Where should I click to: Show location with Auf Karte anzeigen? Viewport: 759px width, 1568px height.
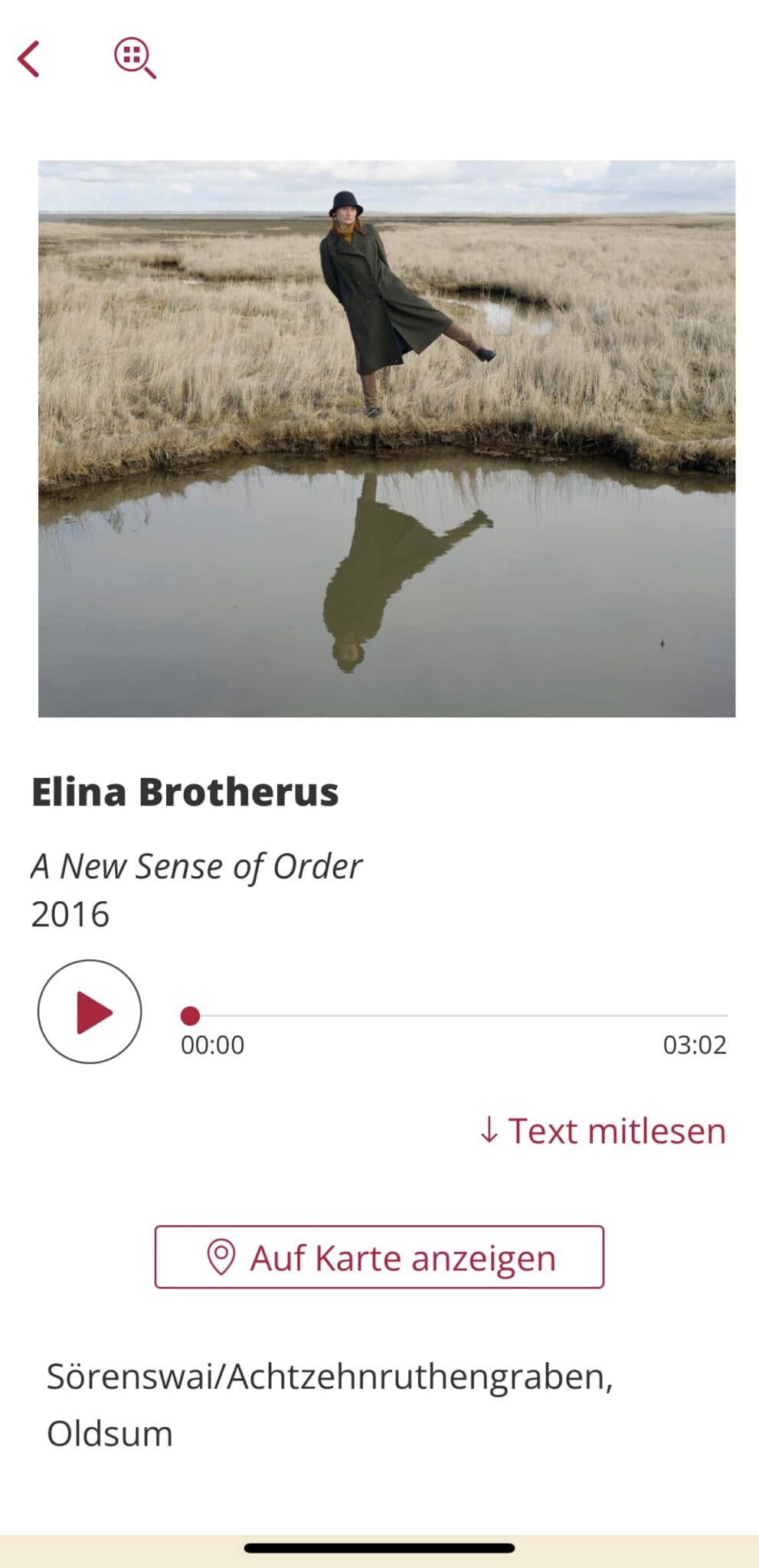tap(379, 1257)
